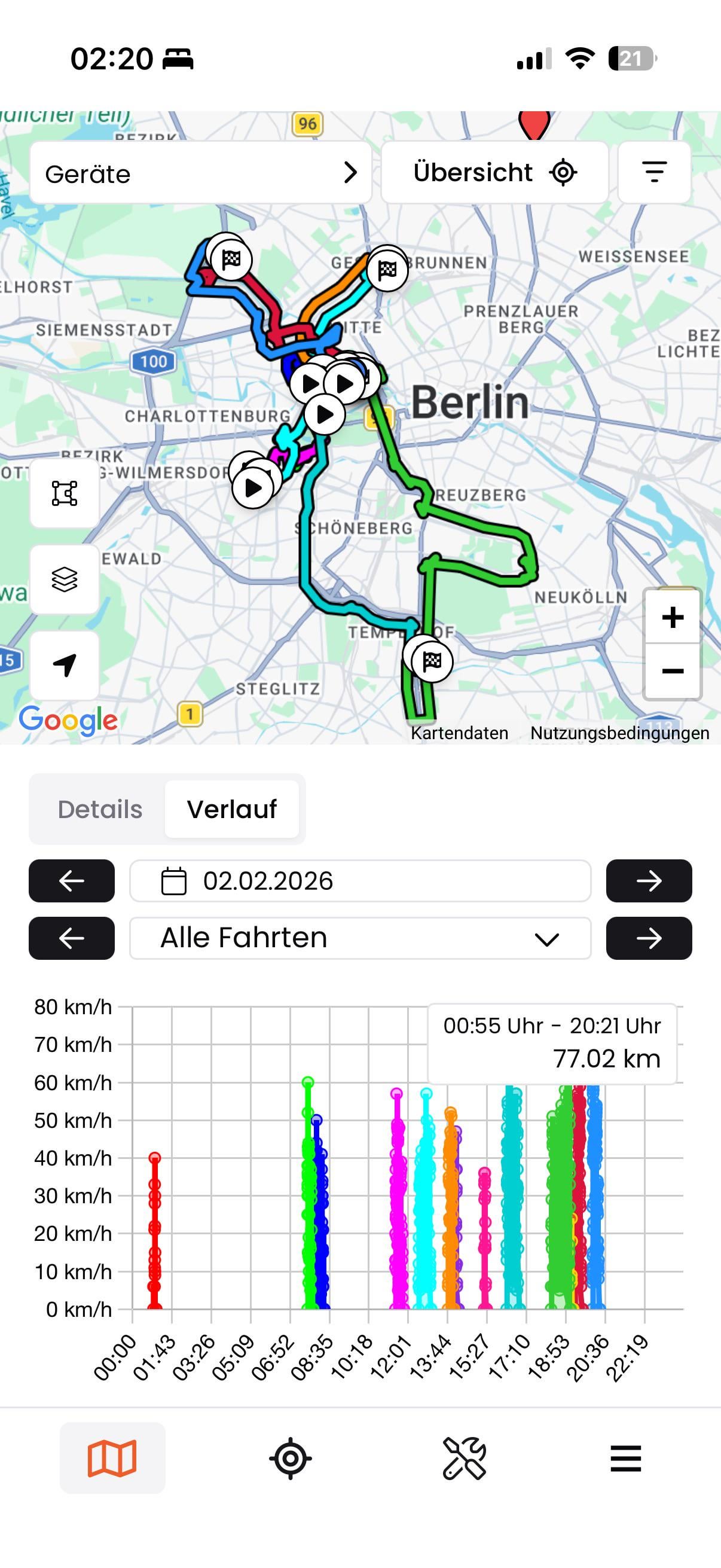This screenshot has height=1568, width=721.
Task: Select the Verlauf tab
Action: click(232, 810)
